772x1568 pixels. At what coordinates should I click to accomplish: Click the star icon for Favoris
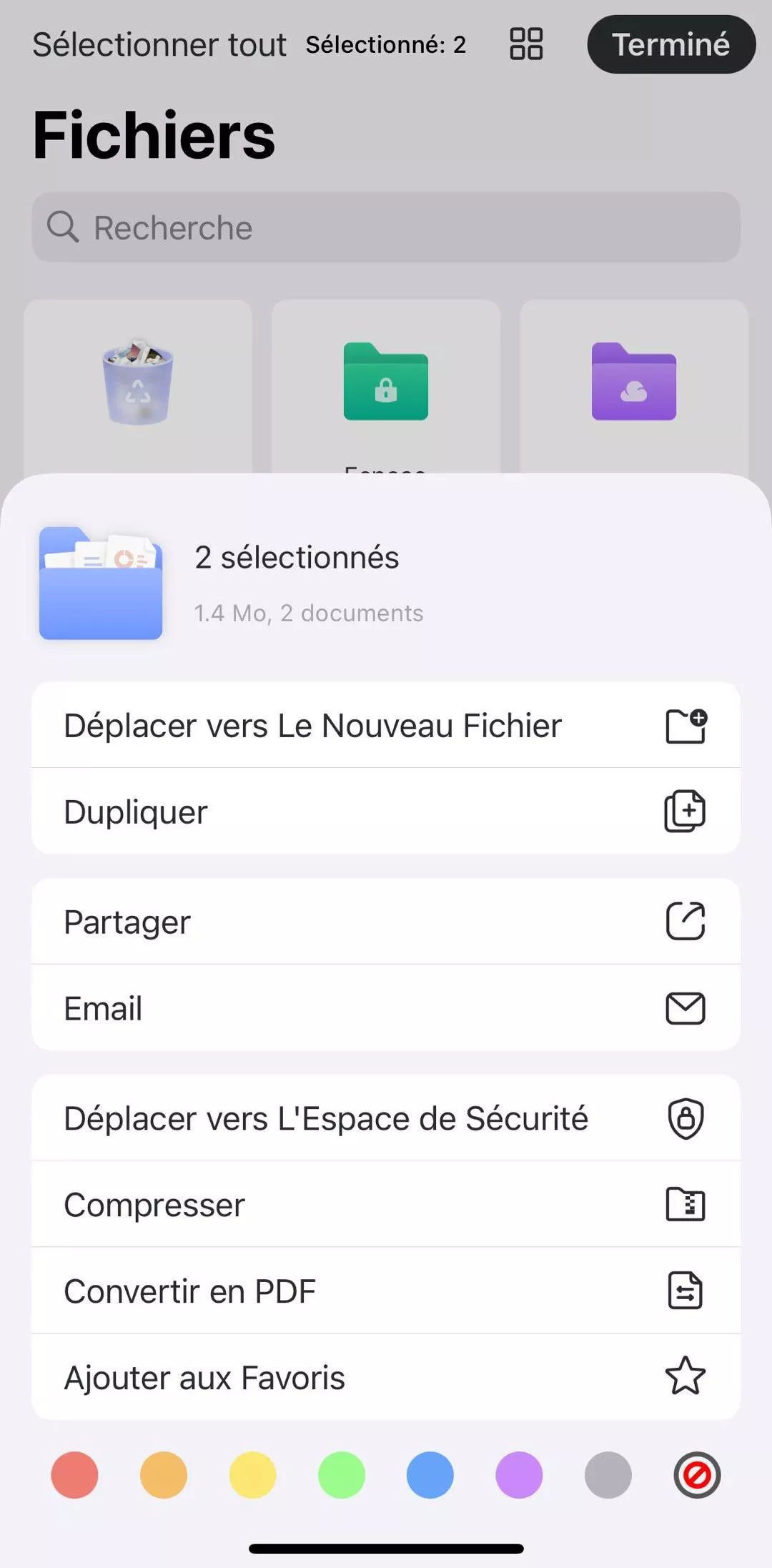(x=685, y=1376)
